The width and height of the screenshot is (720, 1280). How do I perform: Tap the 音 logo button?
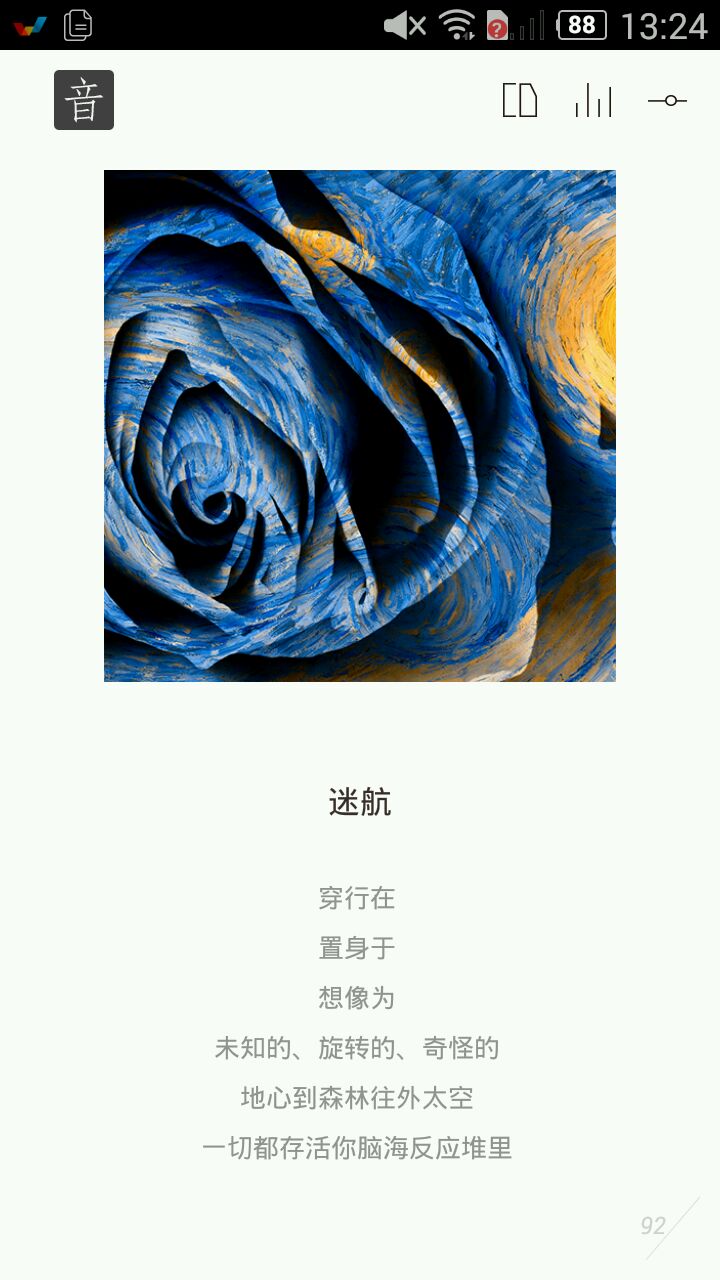(84, 100)
